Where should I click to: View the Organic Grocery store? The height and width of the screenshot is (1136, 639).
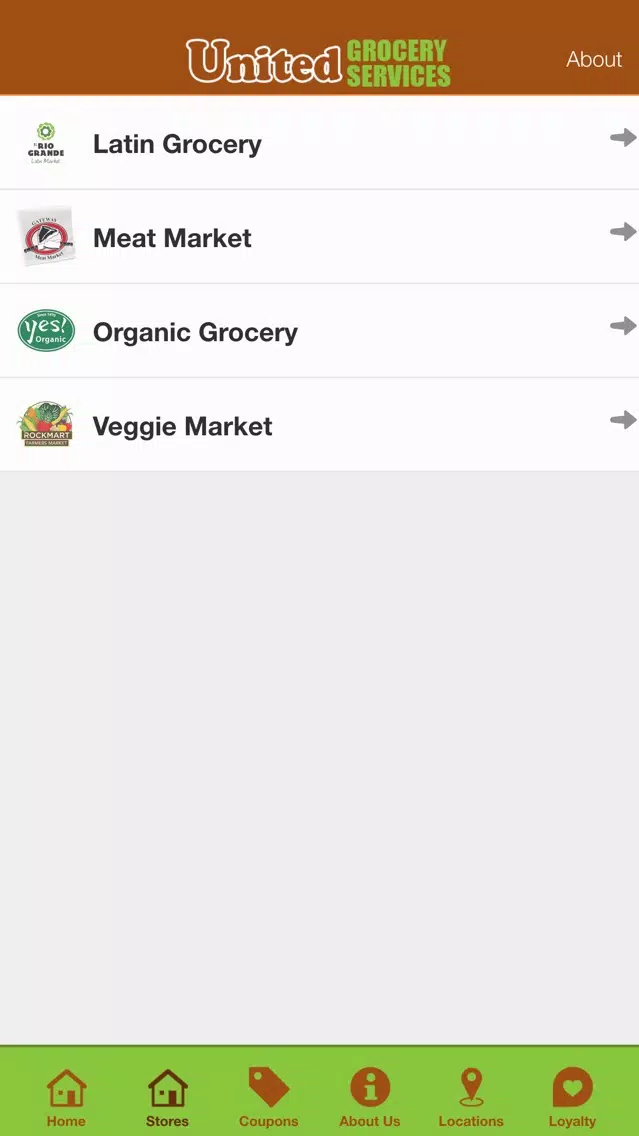320,331
